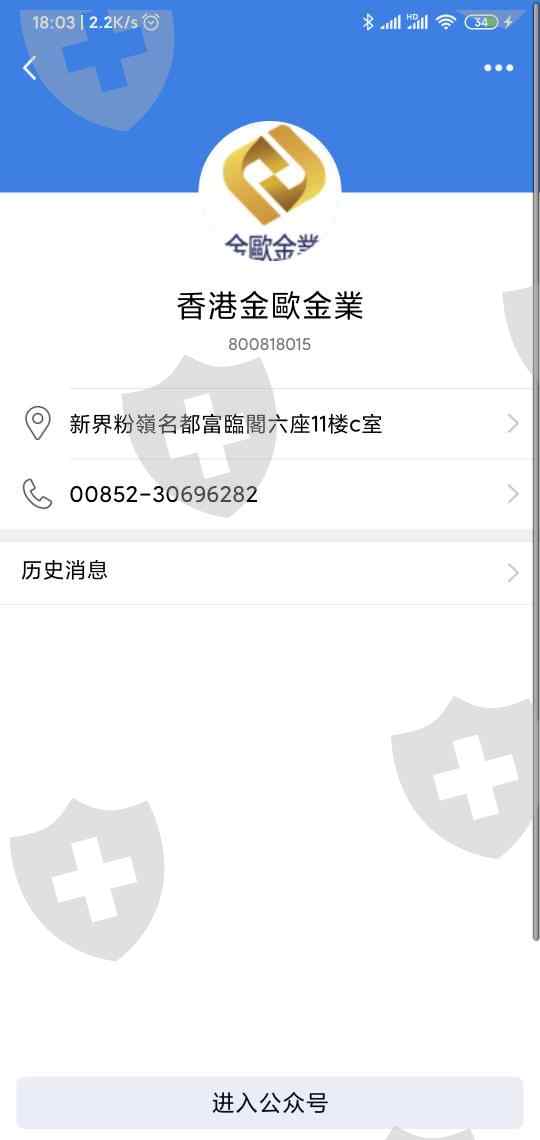This screenshot has width=540, height=1140.
Task: View the 香港金歐金業 profile avatar
Action: (270, 193)
